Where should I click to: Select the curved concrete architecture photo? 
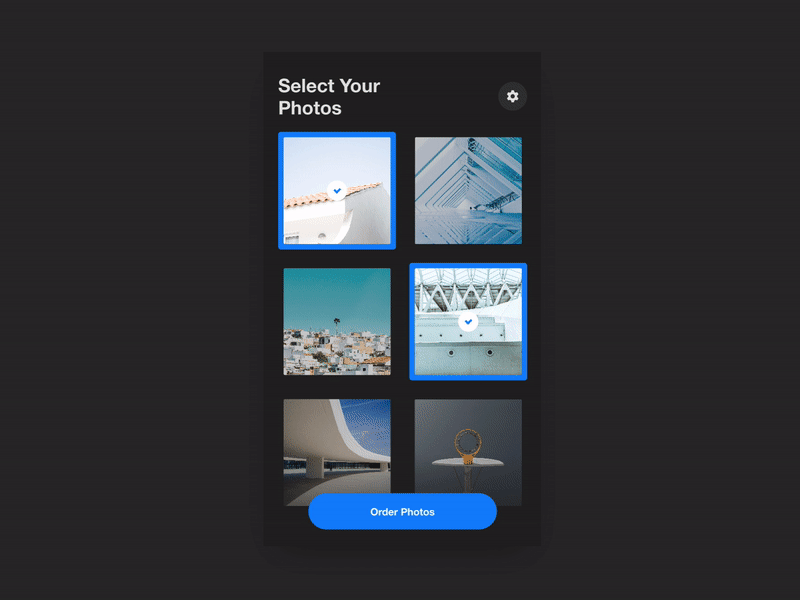point(337,445)
